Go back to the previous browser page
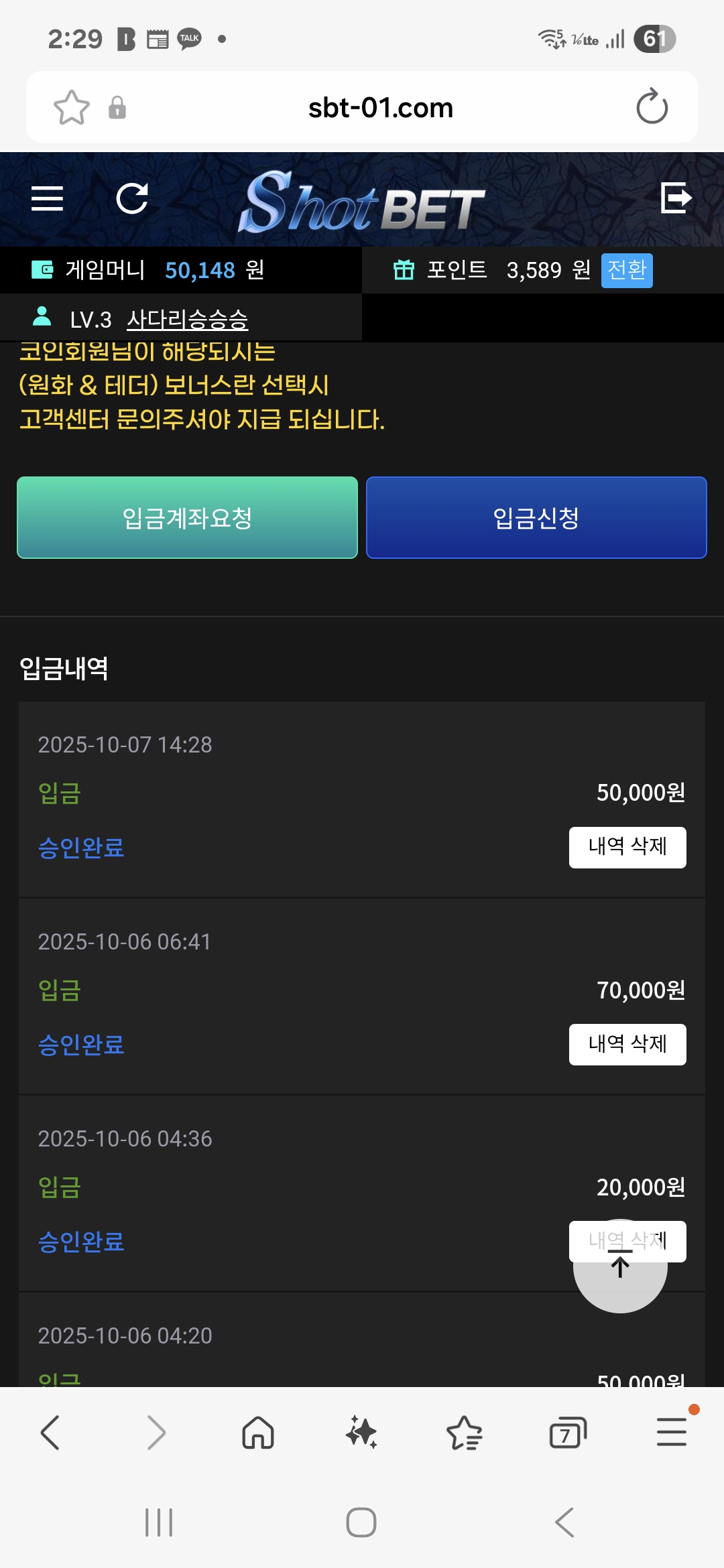Image resolution: width=724 pixels, height=1568 pixels. coord(50,1433)
